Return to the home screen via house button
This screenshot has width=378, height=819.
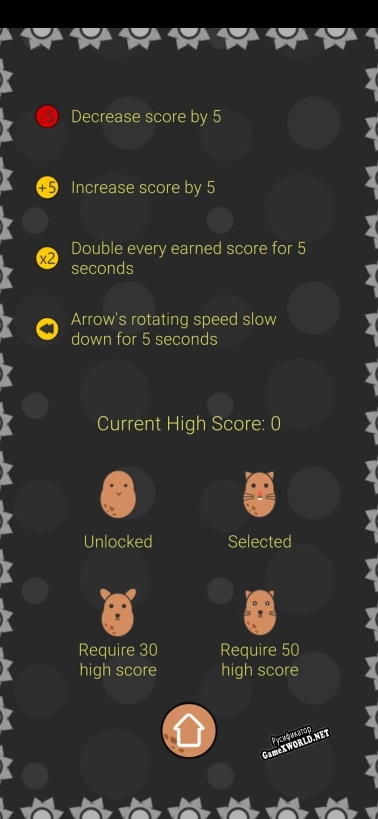(188, 730)
